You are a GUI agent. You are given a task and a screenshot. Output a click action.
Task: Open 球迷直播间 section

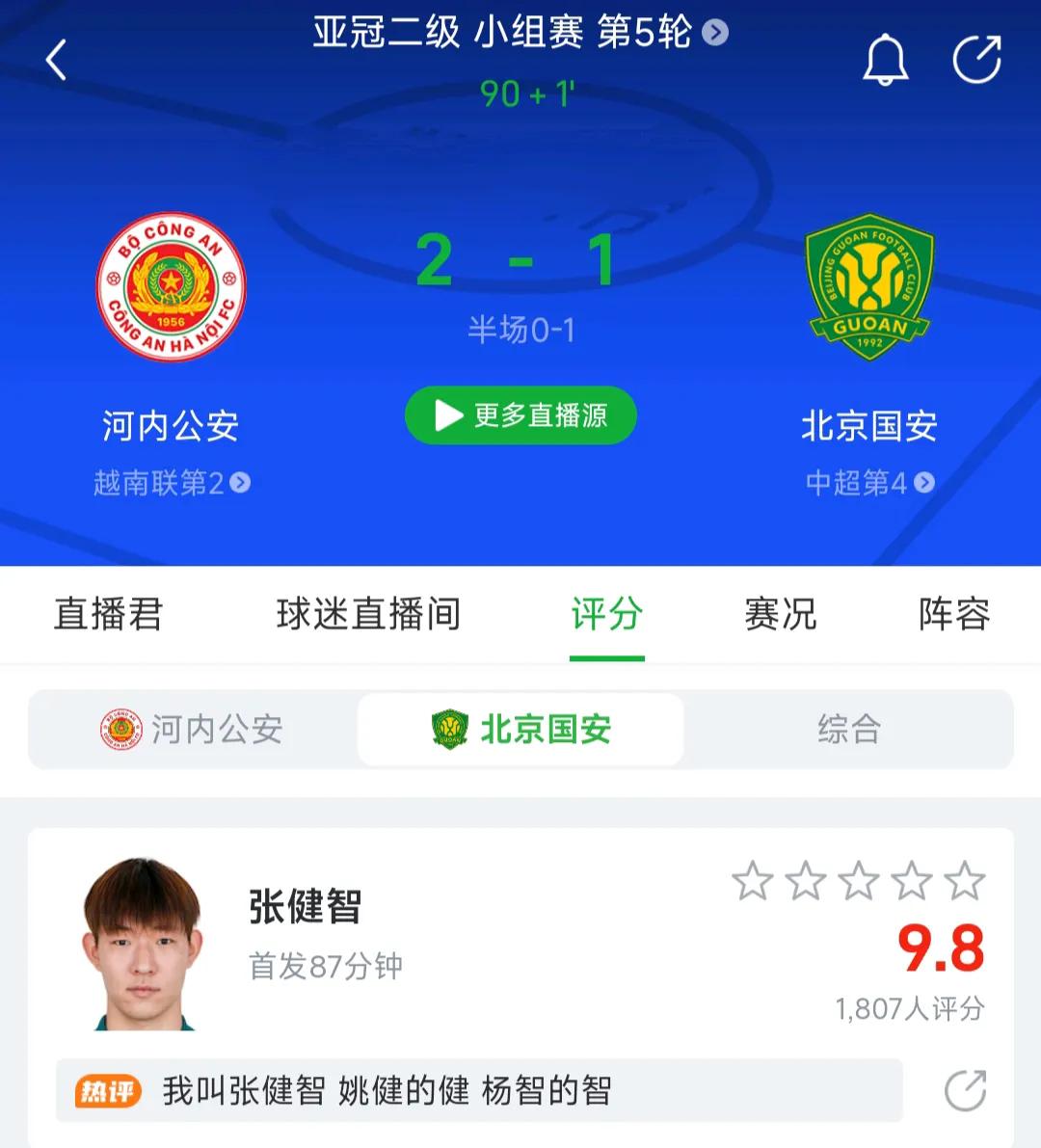click(x=369, y=614)
